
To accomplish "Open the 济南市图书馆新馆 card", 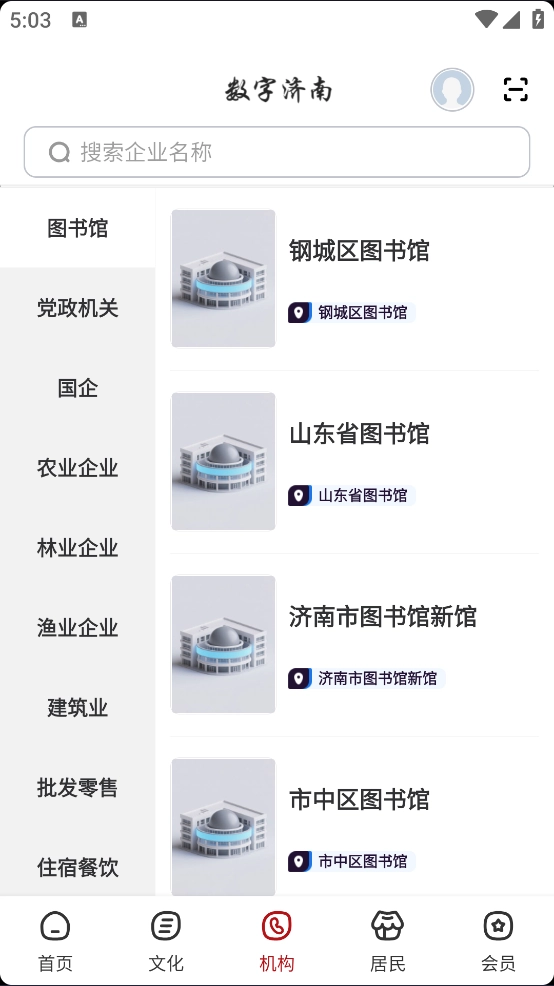I will click(x=355, y=645).
